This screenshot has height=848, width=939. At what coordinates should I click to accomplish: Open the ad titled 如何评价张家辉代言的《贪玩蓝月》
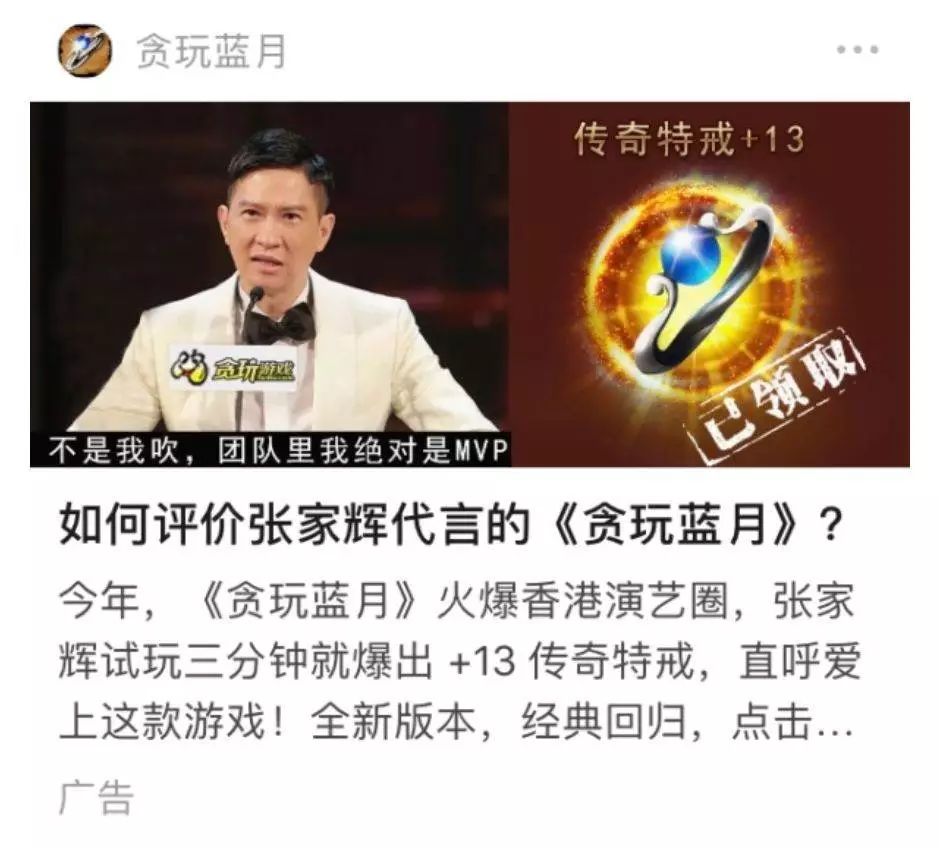(449, 526)
